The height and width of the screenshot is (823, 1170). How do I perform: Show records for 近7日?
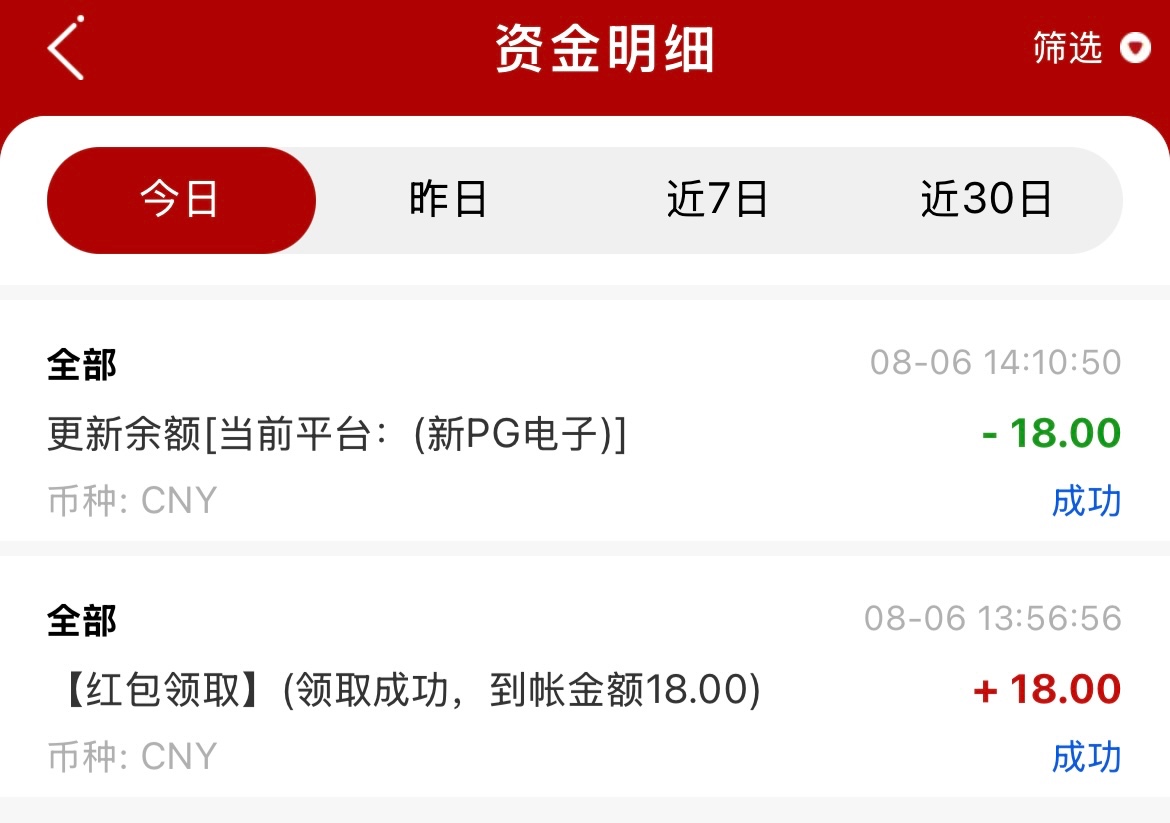pyautogui.click(x=717, y=200)
